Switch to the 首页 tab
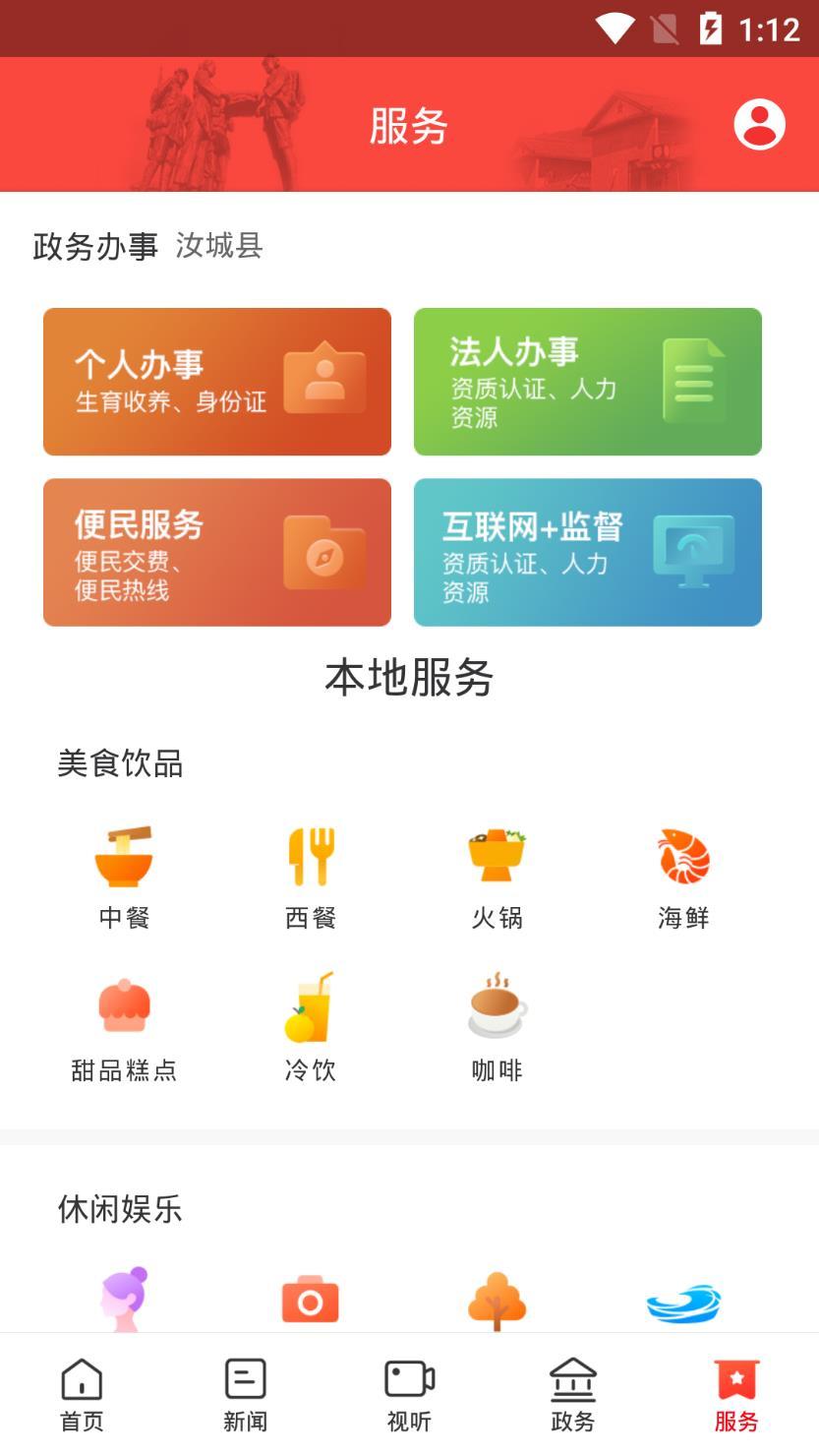Screen dimensions: 819x1456 [82, 1395]
